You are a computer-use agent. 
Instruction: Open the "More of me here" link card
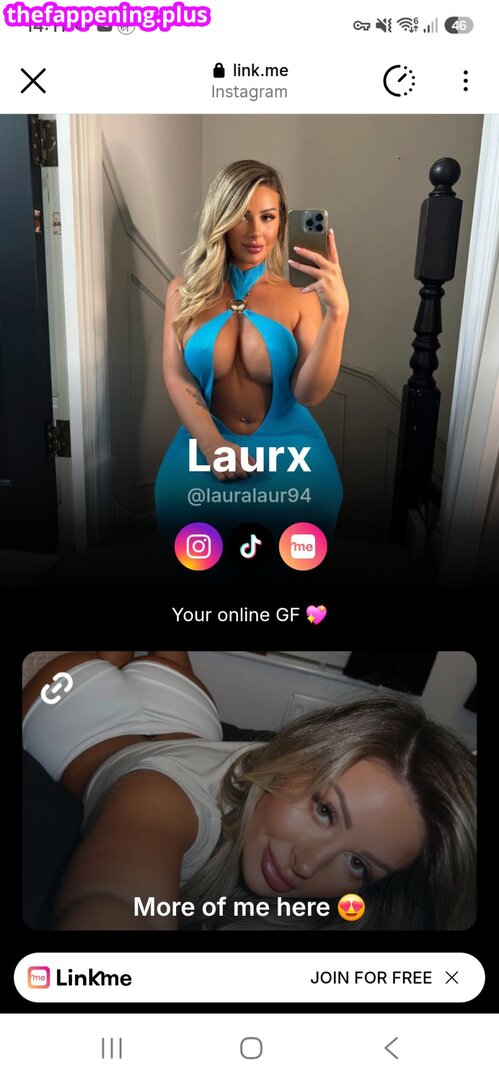tap(250, 791)
